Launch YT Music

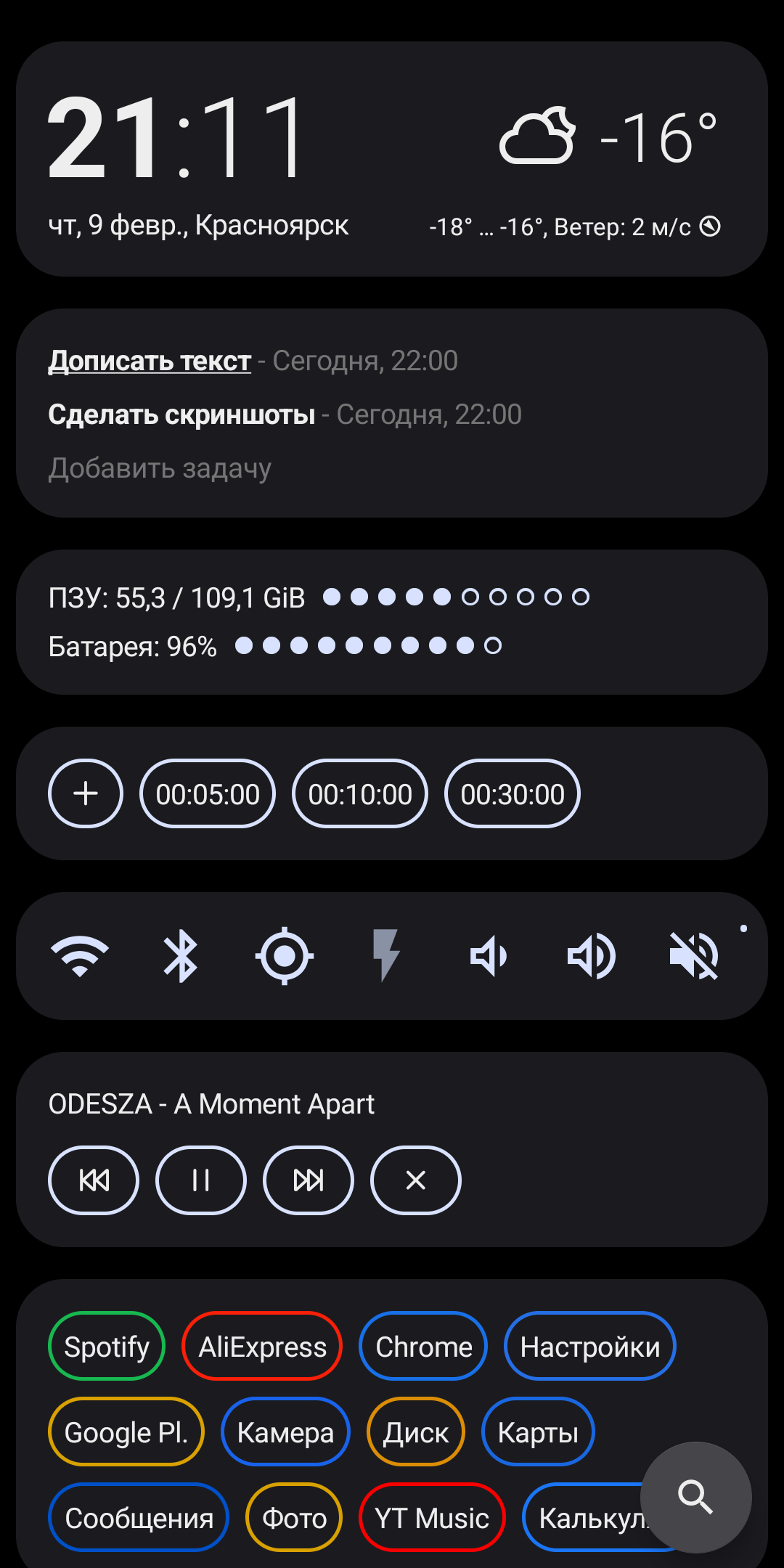click(x=432, y=1518)
